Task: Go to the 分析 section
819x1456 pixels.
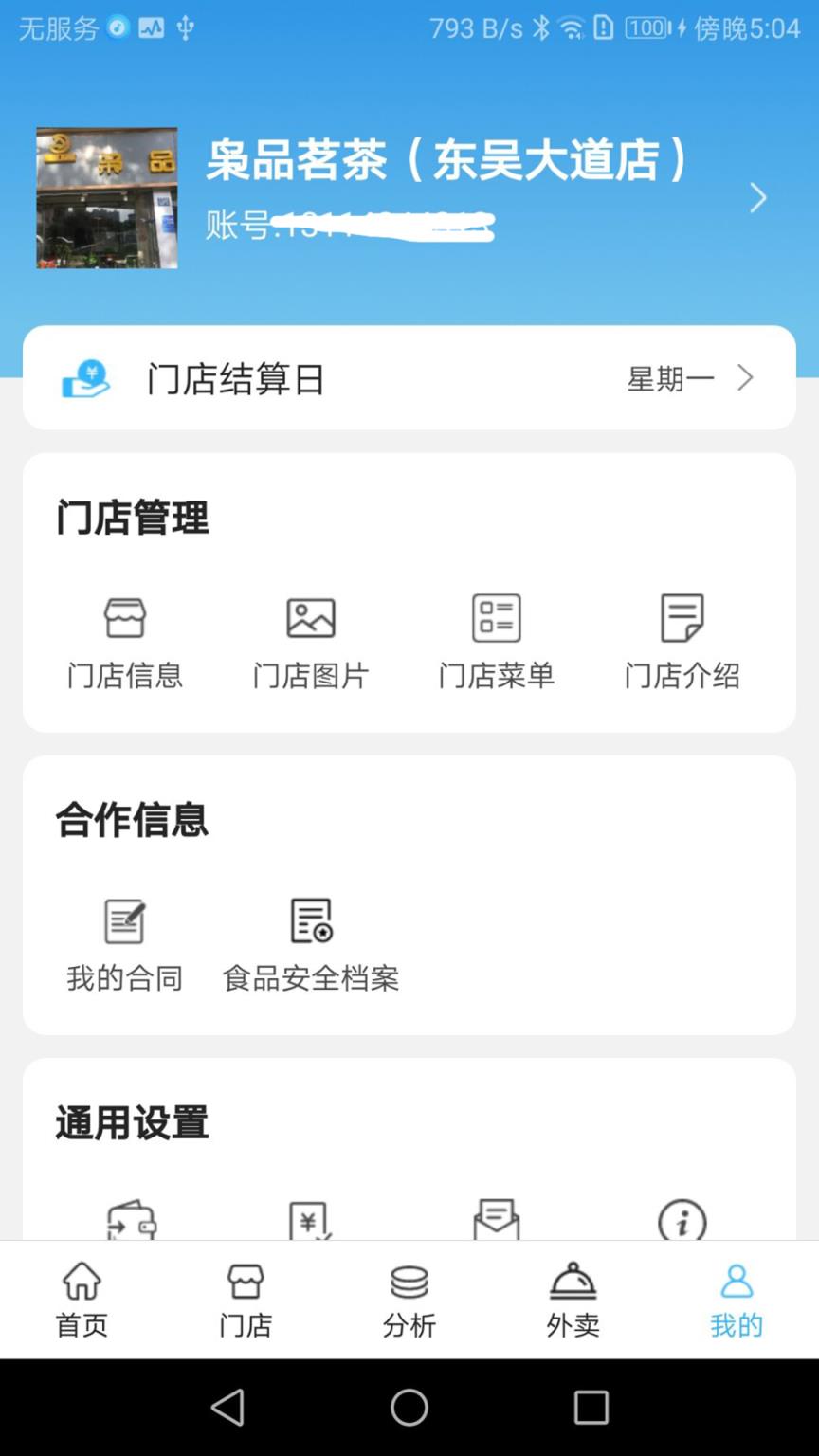Action: click(409, 1299)
